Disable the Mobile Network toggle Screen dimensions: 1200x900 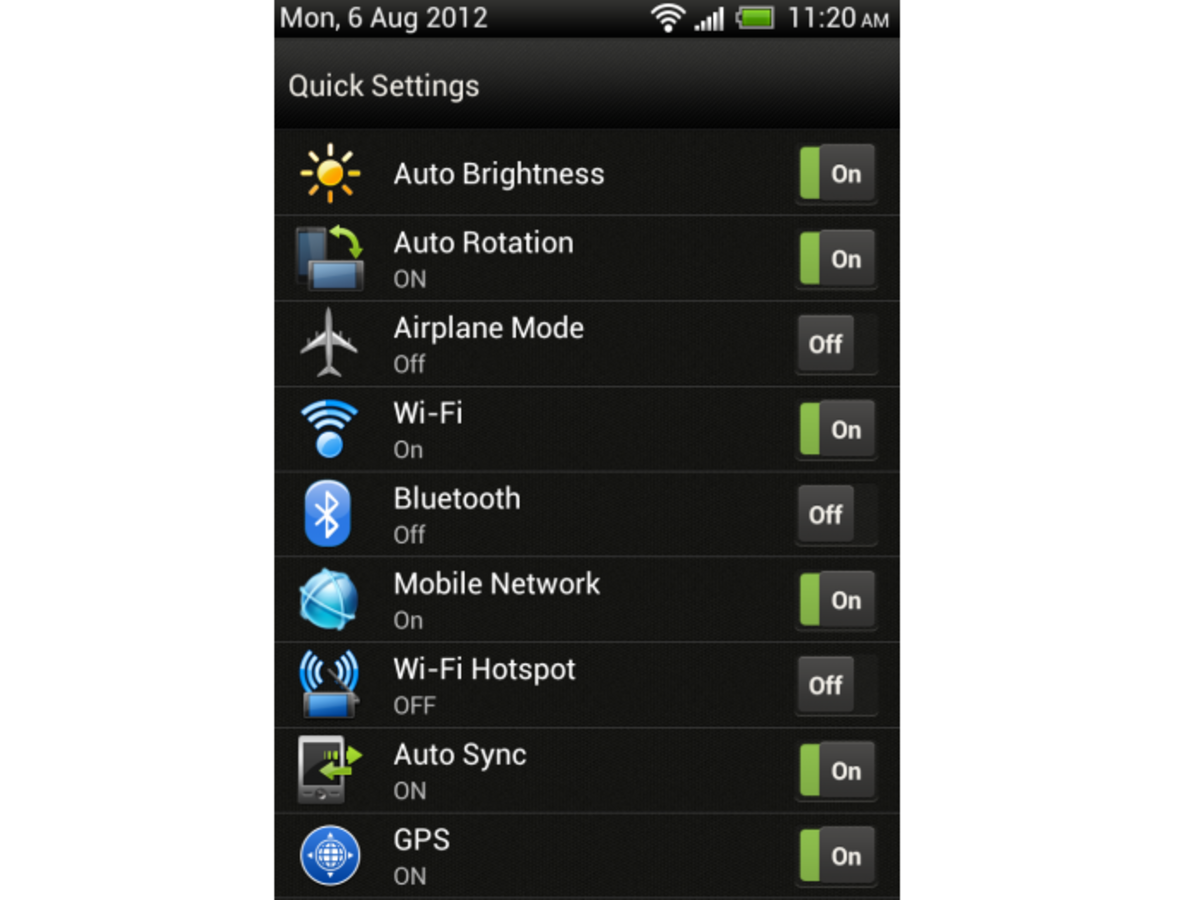(836, 600)
